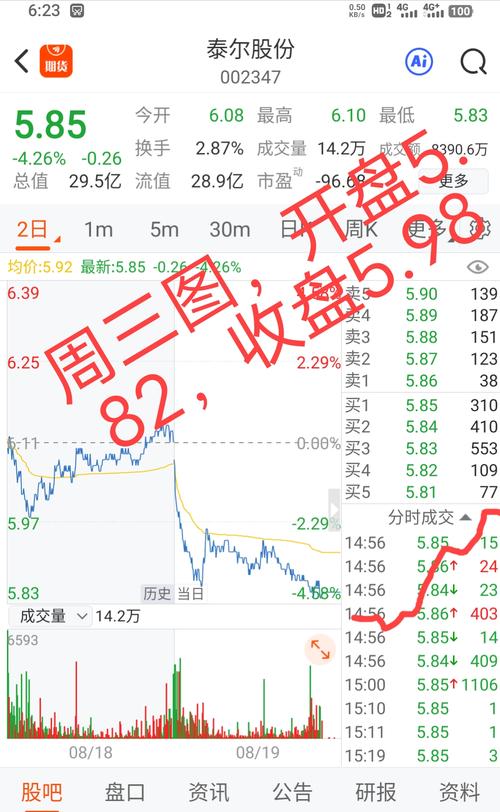The width and height of the screenshot is (500, 812).
Task: Switch to the 1m chart tab
Action: [x=98, y=229]
